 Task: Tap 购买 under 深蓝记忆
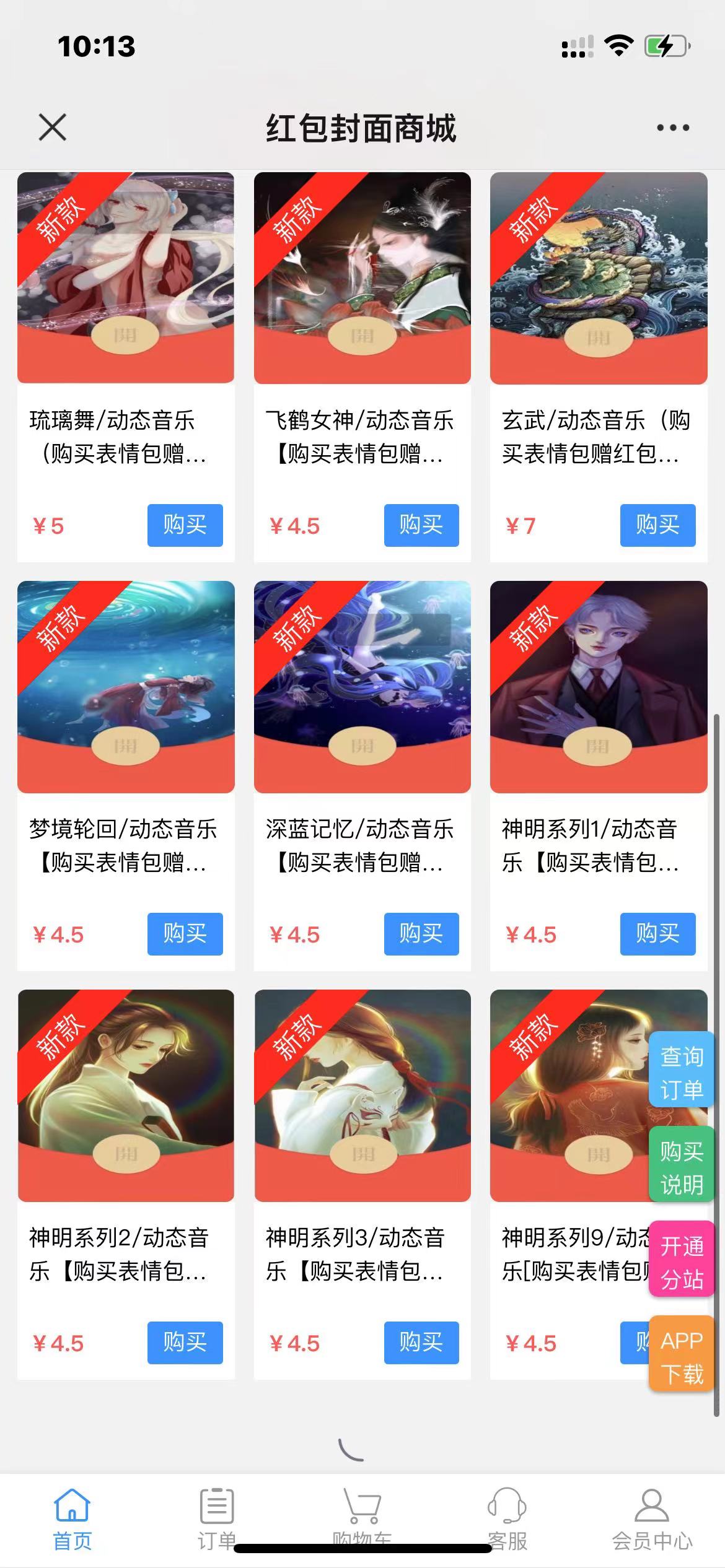click(x=421, y=934)
